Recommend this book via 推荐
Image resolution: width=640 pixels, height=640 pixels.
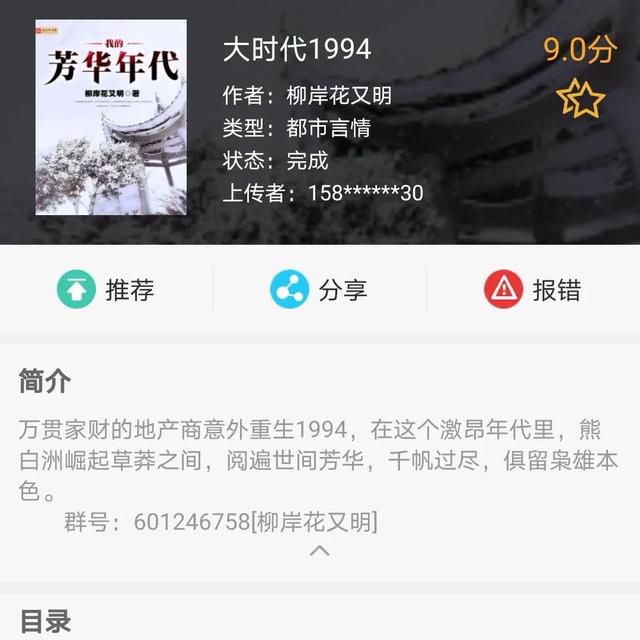(106, 290)
